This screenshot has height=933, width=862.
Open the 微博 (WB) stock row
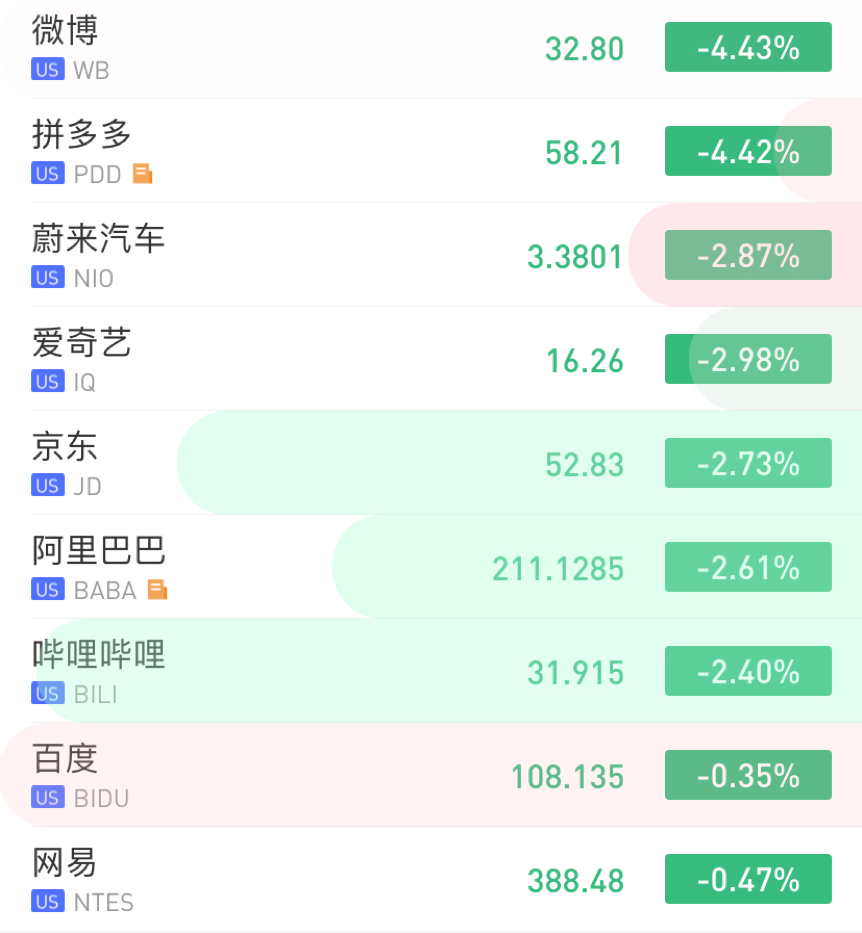point(300,48)
